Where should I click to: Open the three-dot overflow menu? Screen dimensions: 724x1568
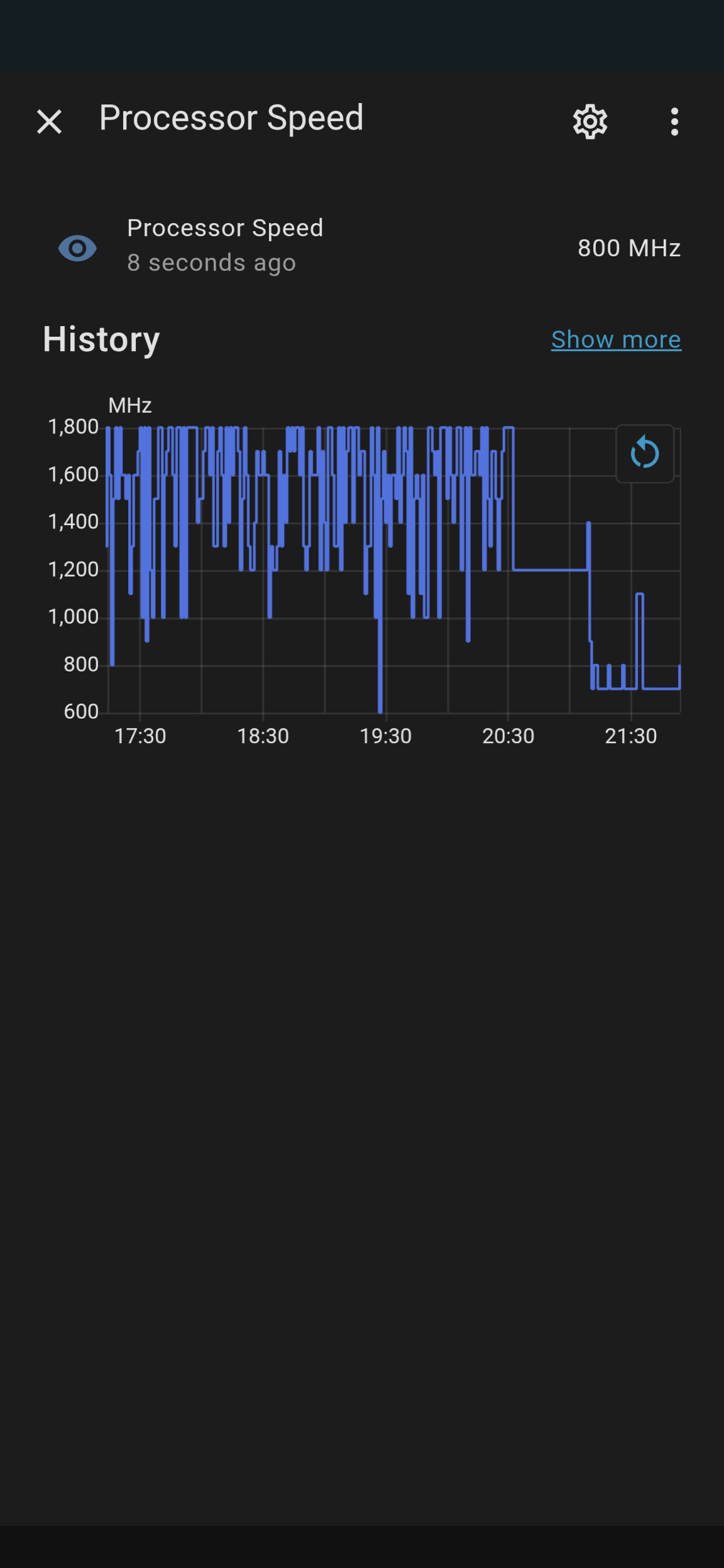pos(674,121)
